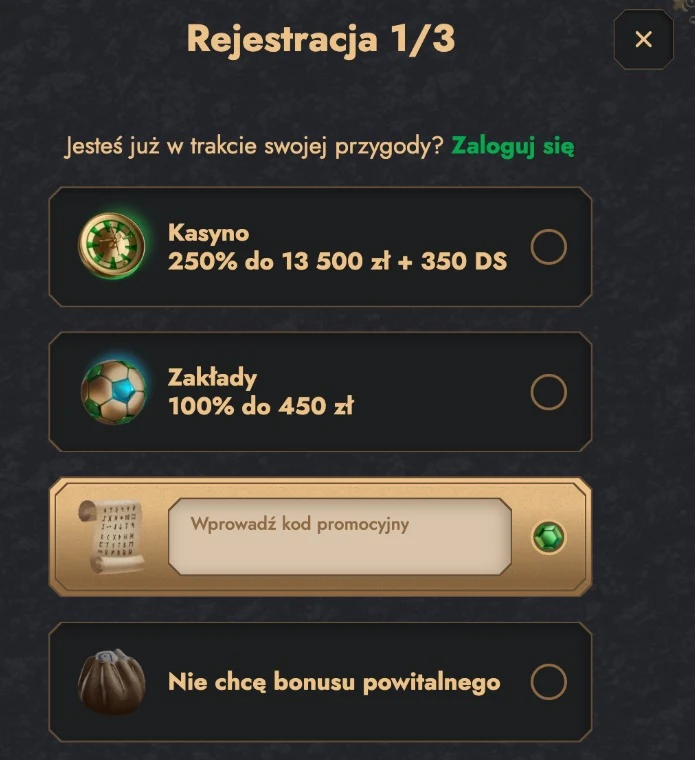The height and width of the screenshot is (760, 695).
Task: Choose the Zakłady 100% do 450 zł bonus
Action: (548, 392)
